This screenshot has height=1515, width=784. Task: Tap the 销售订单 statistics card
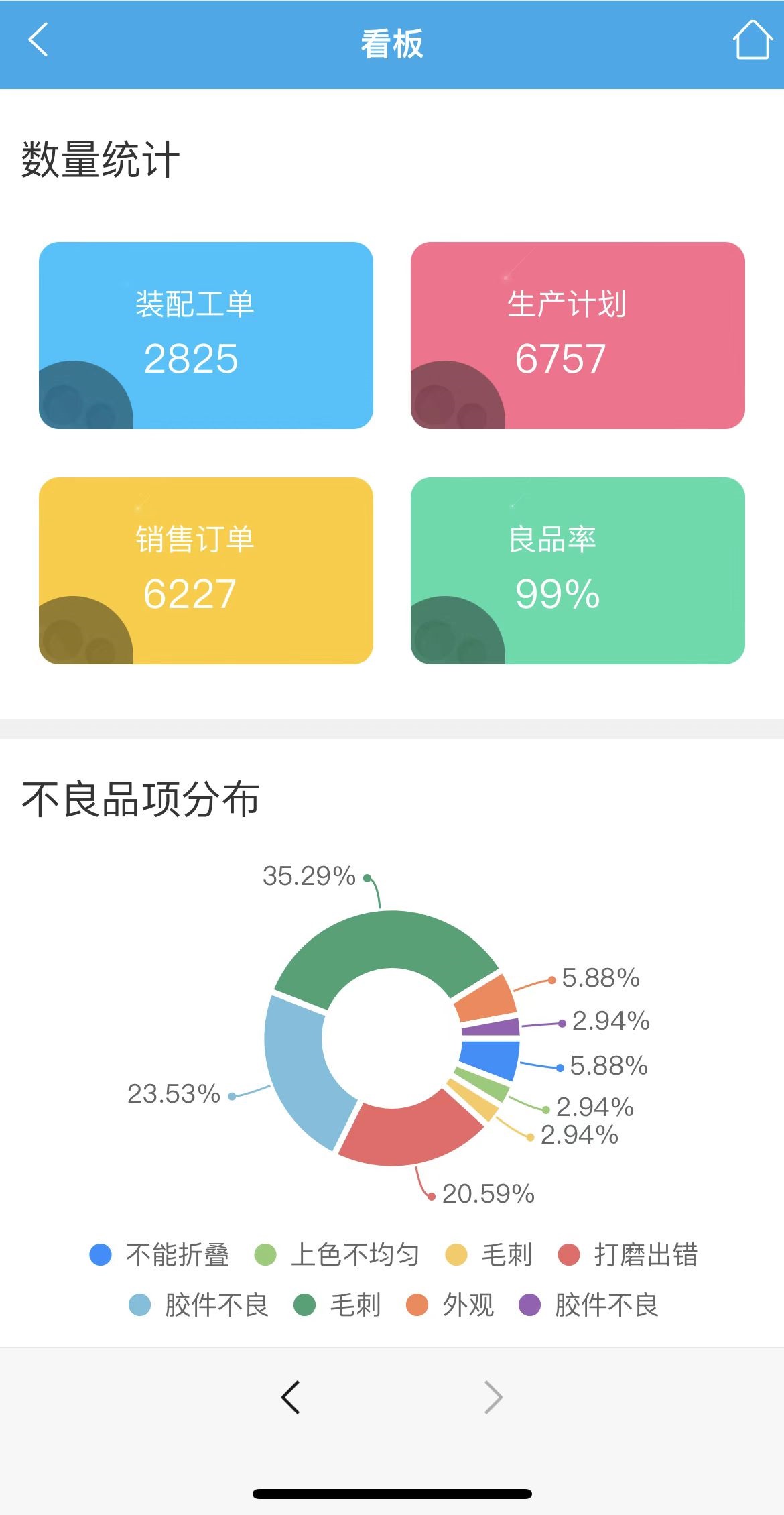click(204, 570)
